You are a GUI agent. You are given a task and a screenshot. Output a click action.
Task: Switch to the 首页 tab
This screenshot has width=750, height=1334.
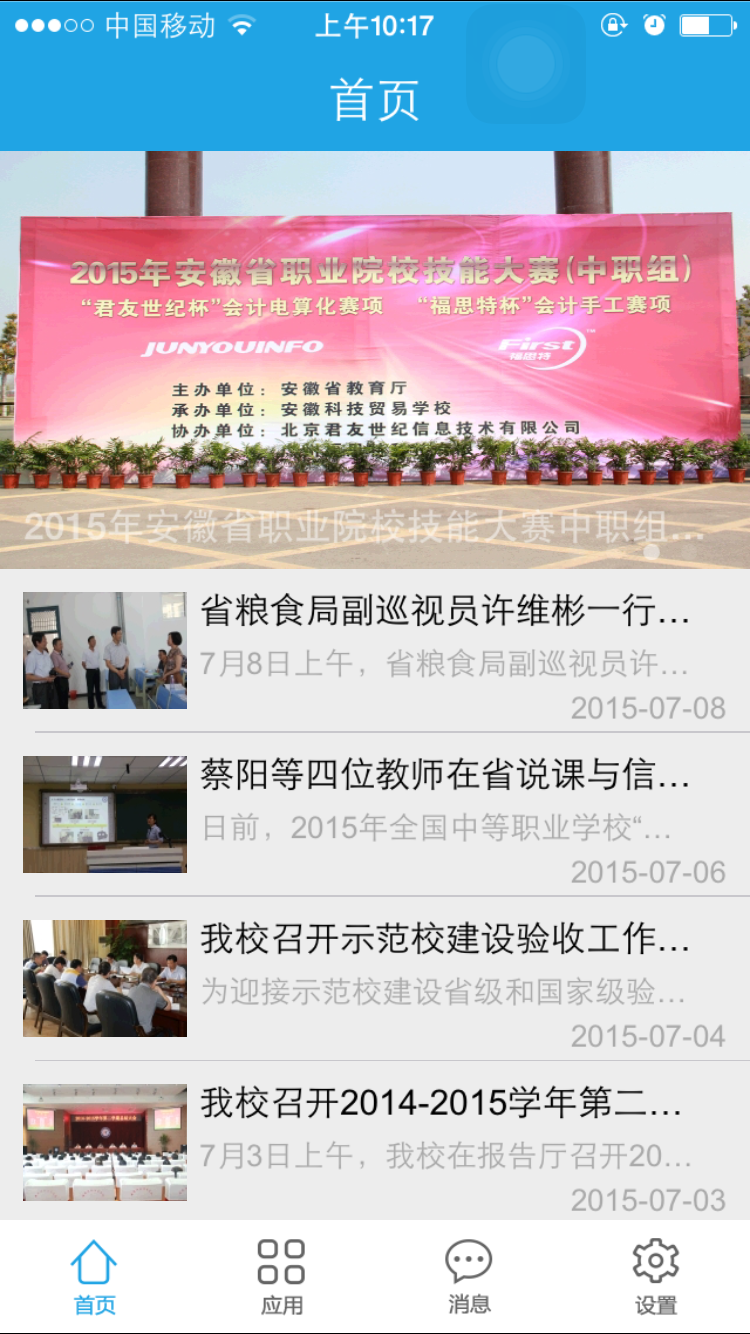(94, 1277)
